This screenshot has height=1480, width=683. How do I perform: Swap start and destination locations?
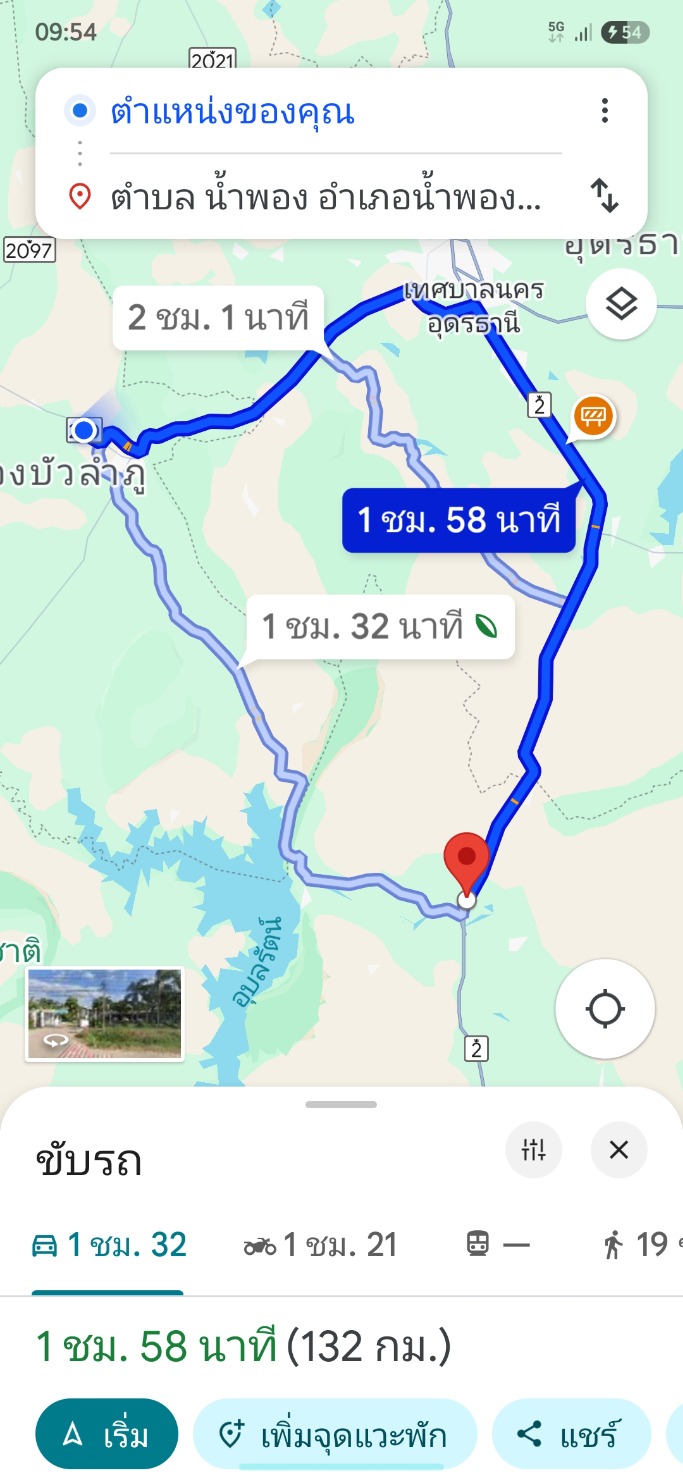tap(605, 195)
